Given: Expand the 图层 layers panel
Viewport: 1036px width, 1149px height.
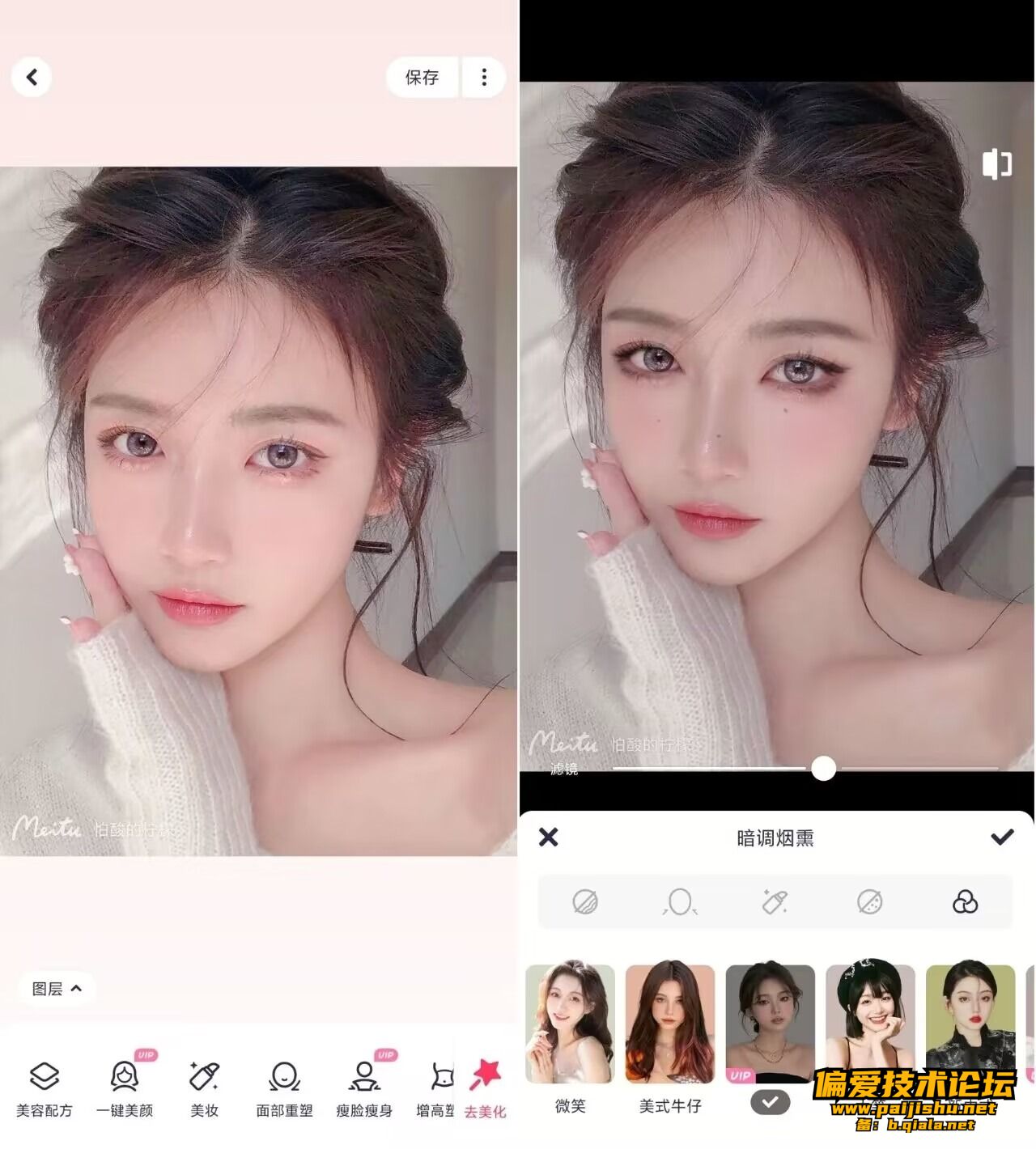Looking at the screenshot, I should 57,989.
